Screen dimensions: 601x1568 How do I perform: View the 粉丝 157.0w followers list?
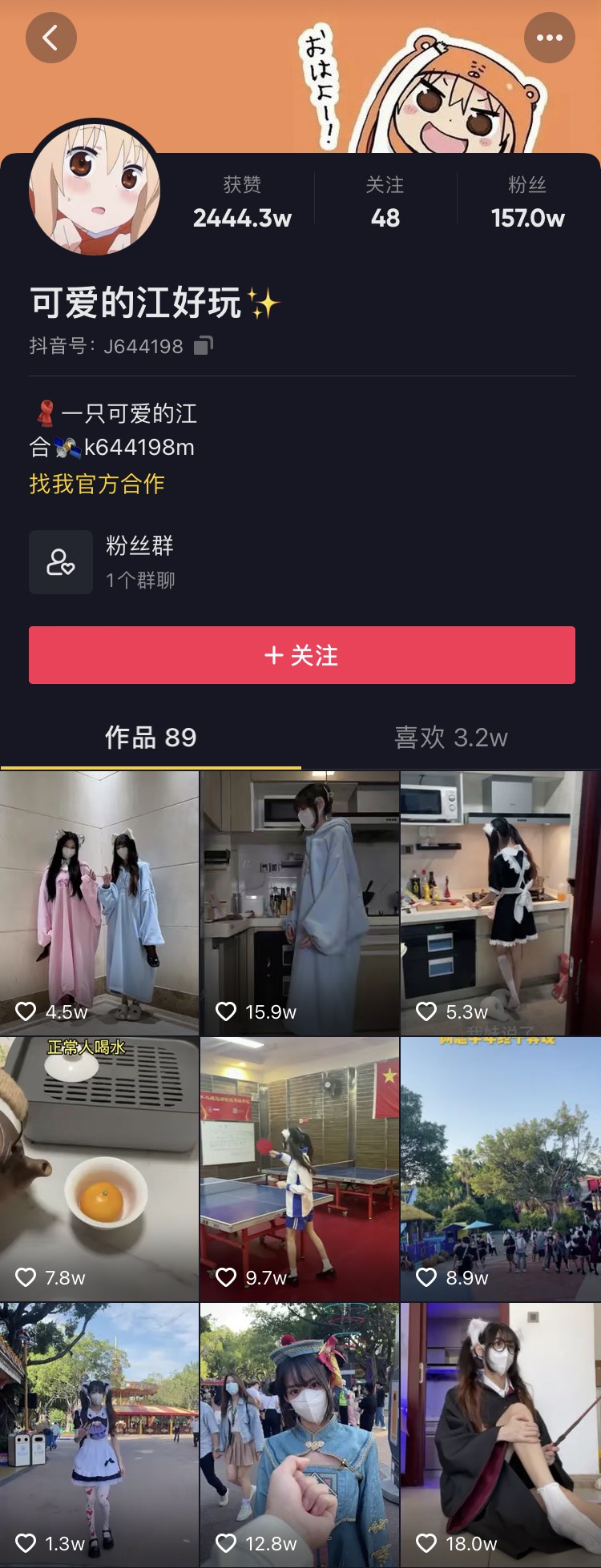527,202
